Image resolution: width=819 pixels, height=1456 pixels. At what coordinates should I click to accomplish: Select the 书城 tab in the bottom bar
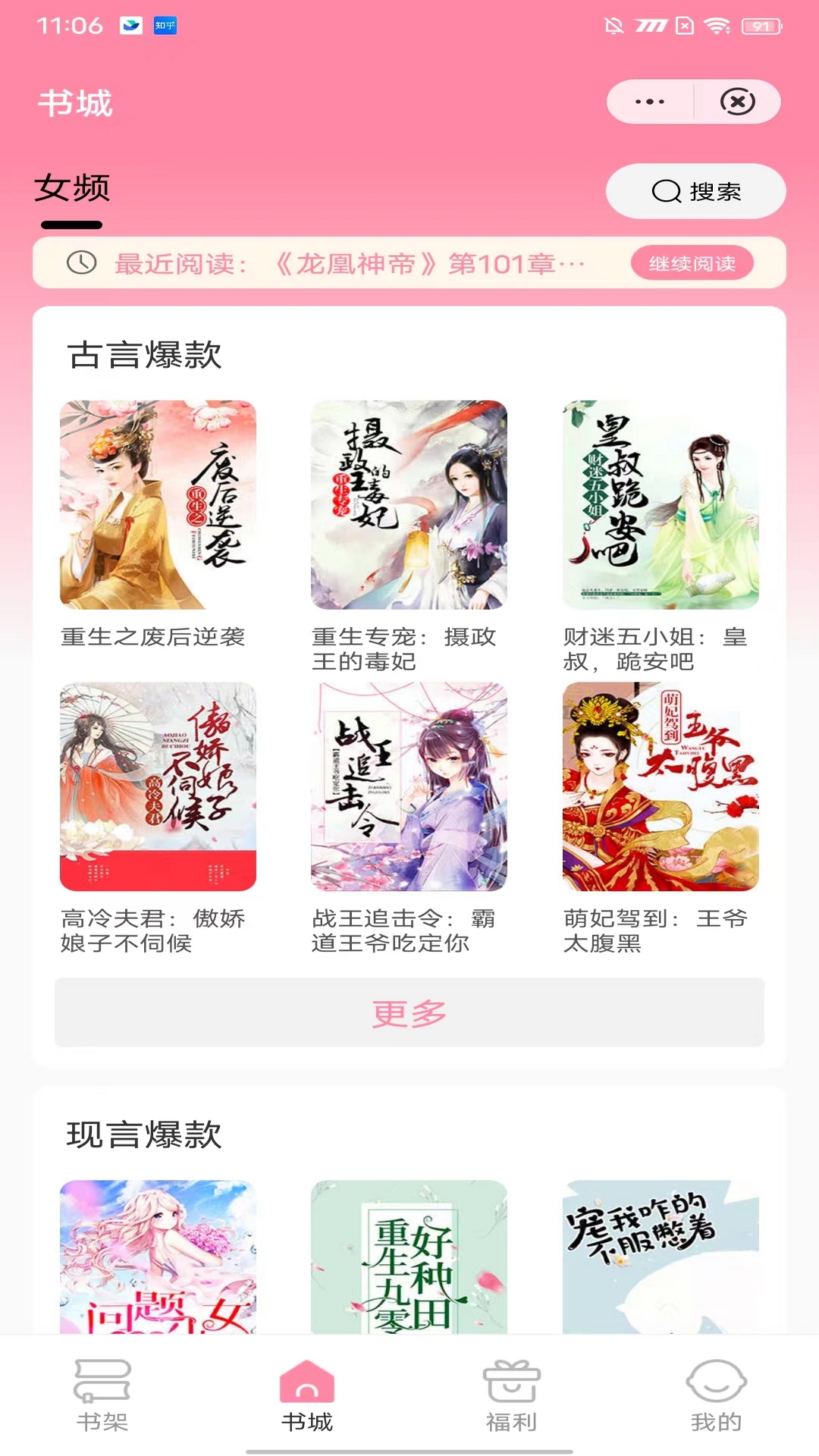[307, 1395]
